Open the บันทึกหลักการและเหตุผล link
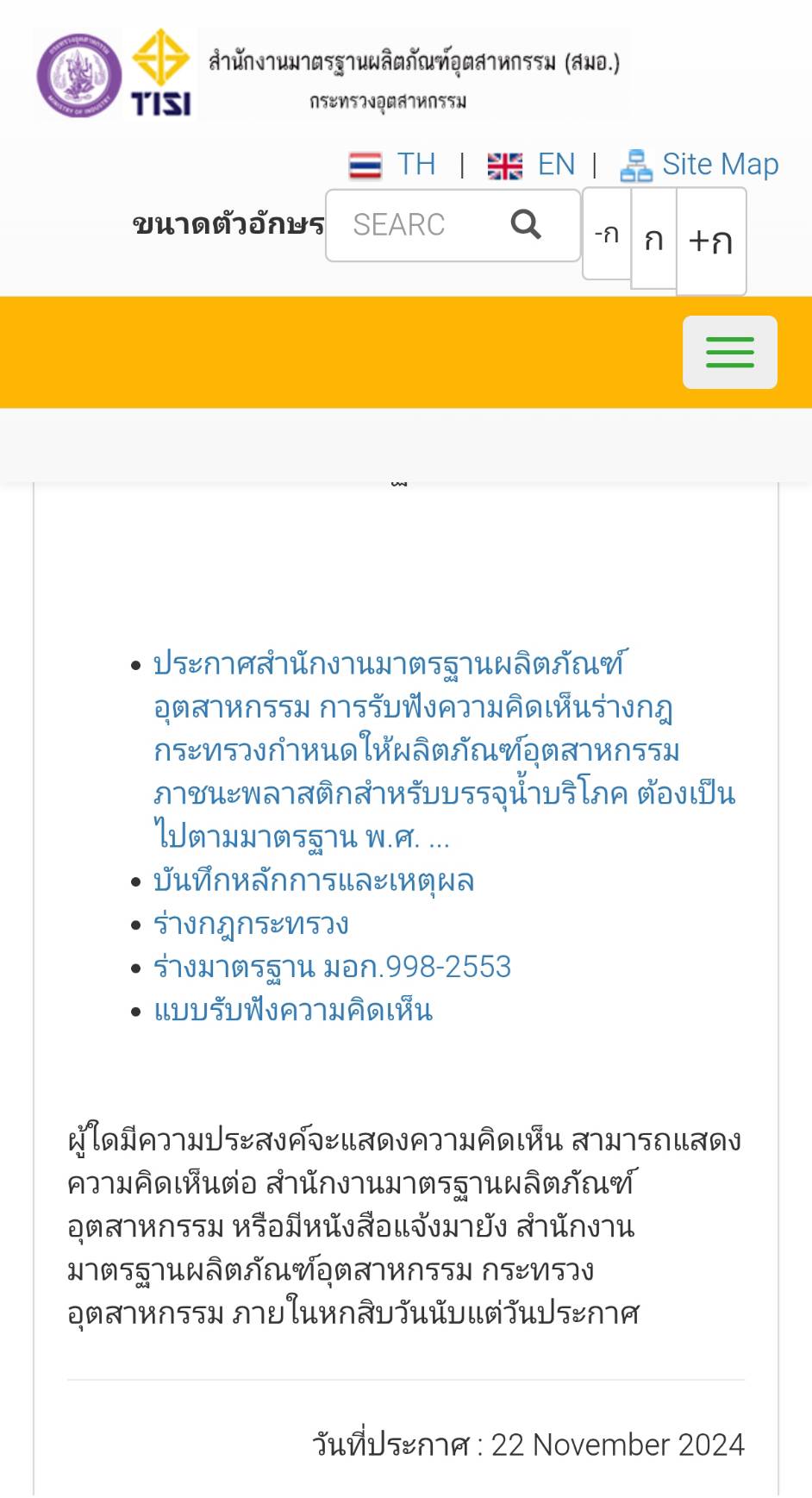This screenshot has width=812, height=1498. (314, 881)
